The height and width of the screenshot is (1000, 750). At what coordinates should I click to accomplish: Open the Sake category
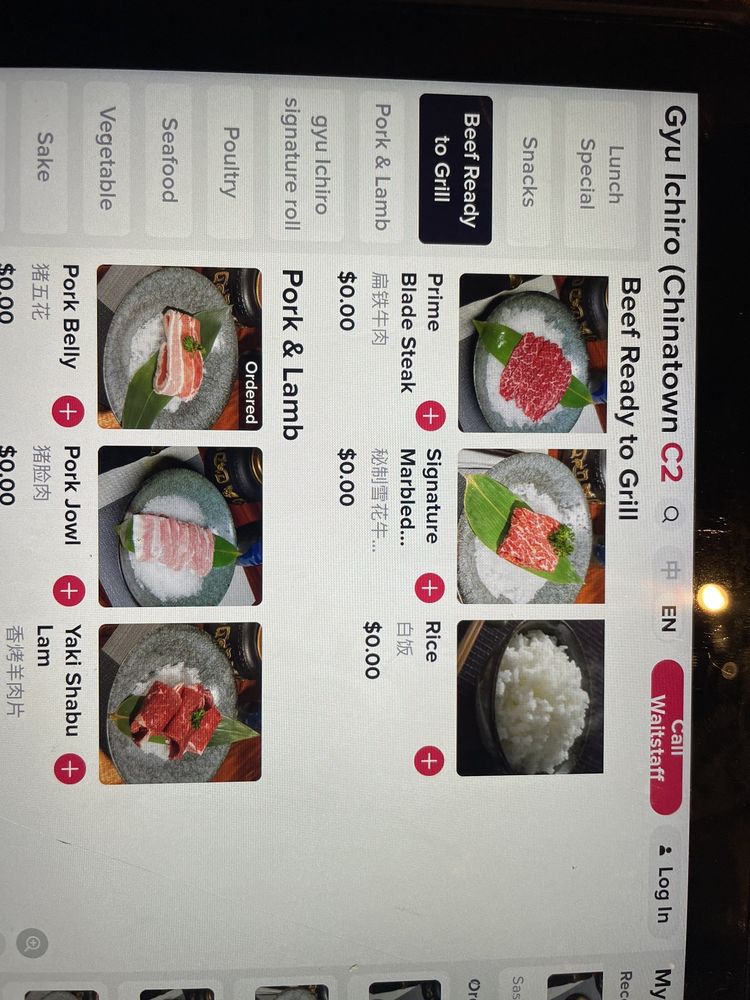coord(44,158)
